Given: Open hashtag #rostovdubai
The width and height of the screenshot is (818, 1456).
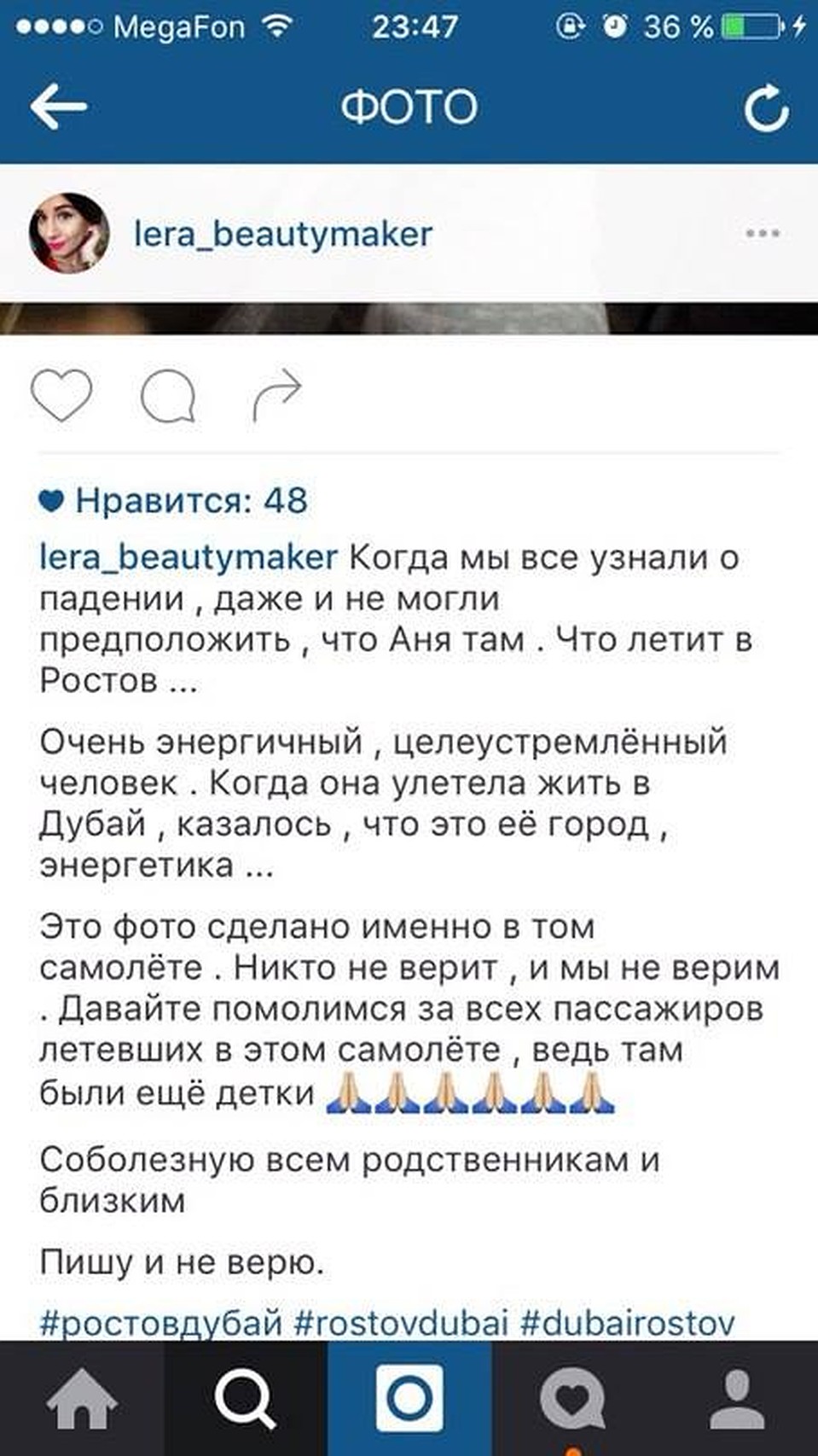Looking at the screenshot, I should 401,1323.
